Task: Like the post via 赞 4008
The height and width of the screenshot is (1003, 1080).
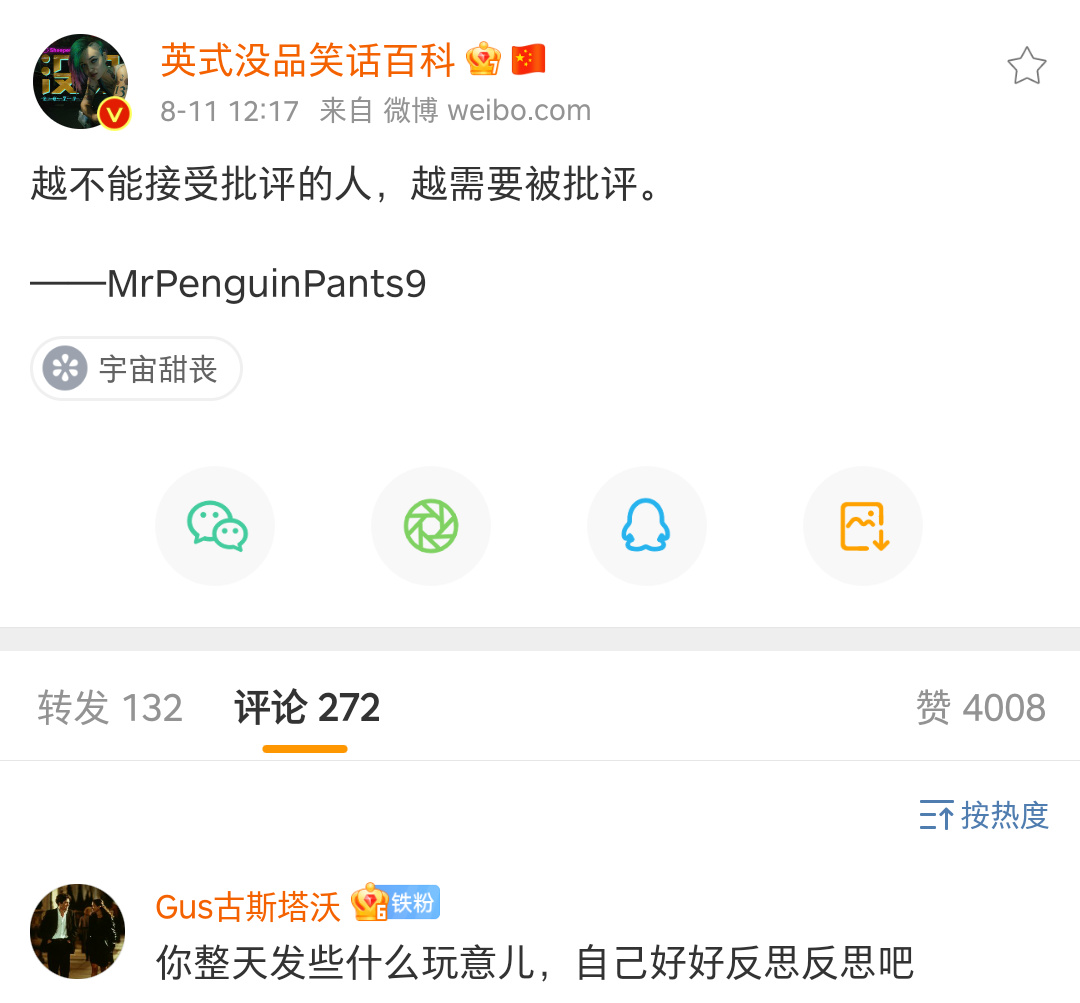Action: [980, 708]
